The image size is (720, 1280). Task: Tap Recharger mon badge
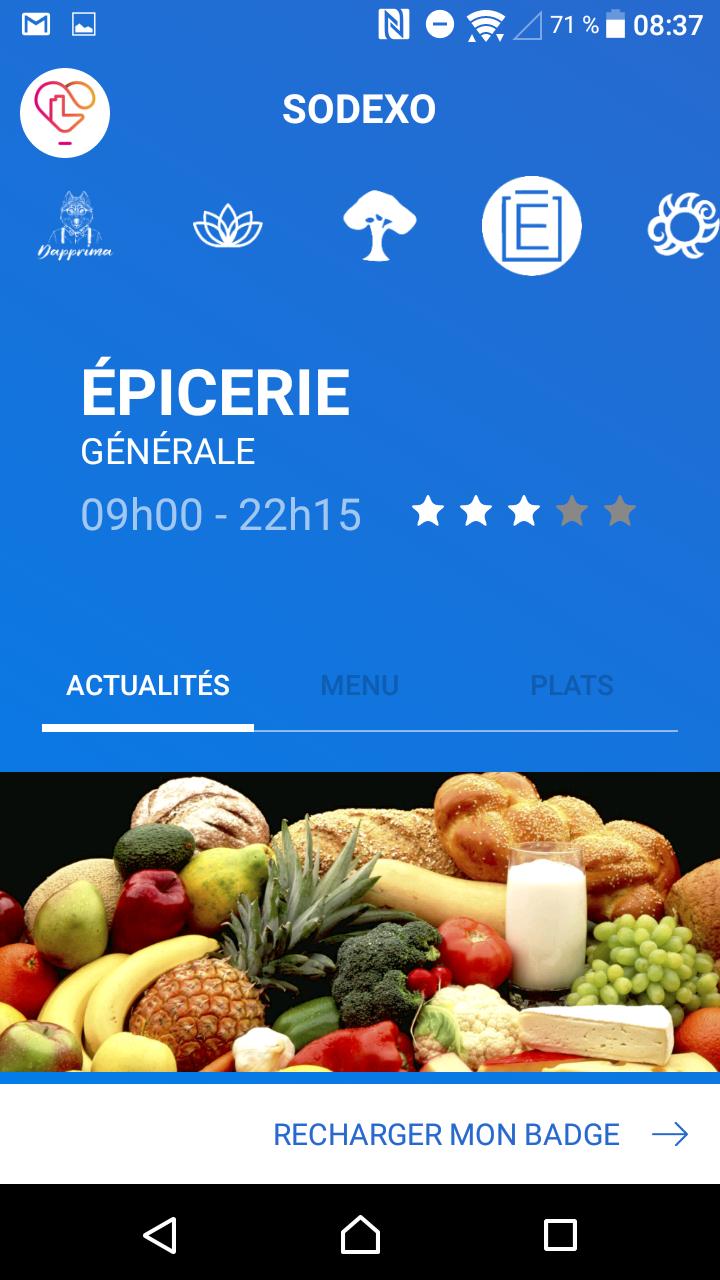[x=480, y=1134]
